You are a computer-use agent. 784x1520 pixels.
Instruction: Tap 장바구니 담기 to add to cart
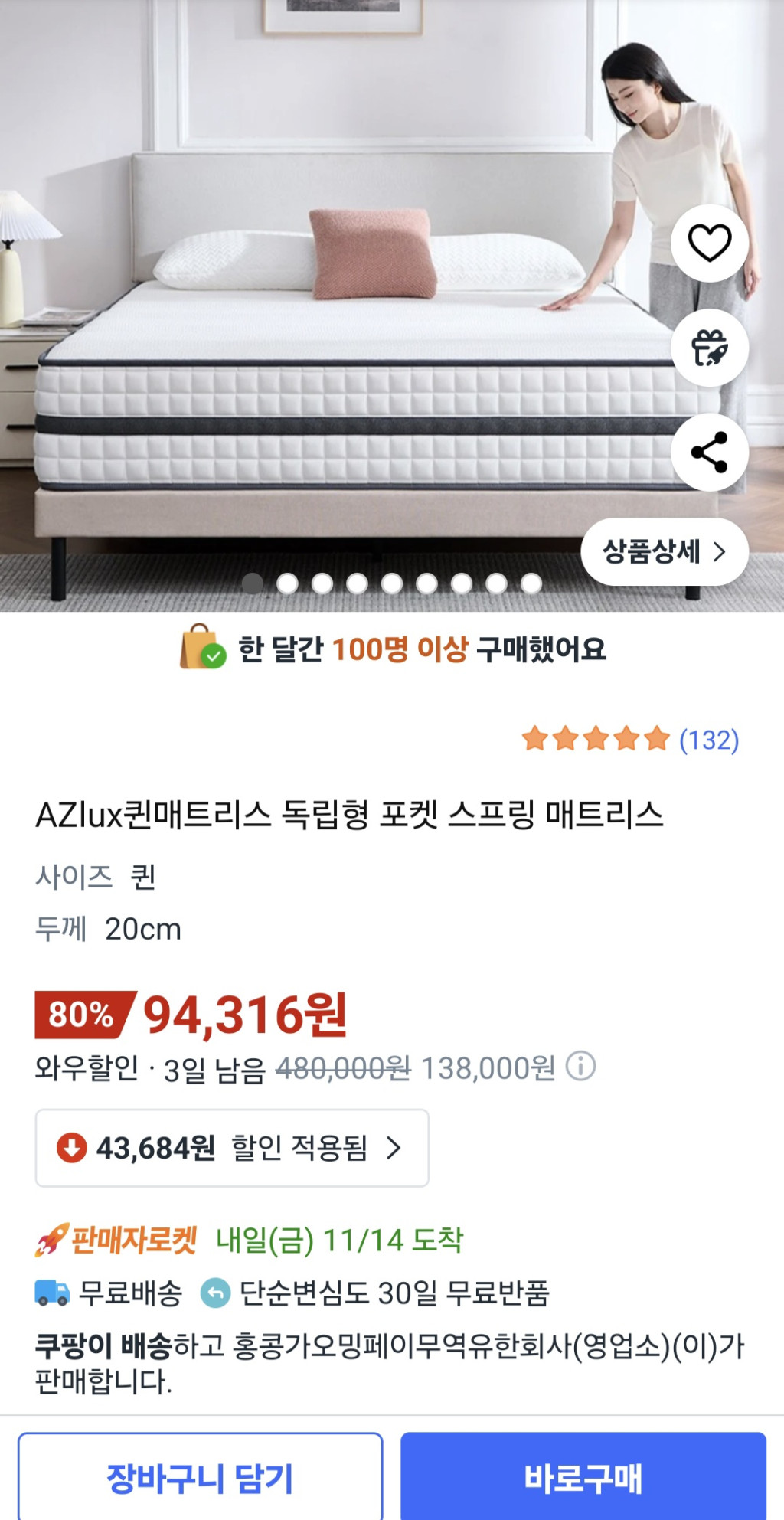coord(200,1478)
